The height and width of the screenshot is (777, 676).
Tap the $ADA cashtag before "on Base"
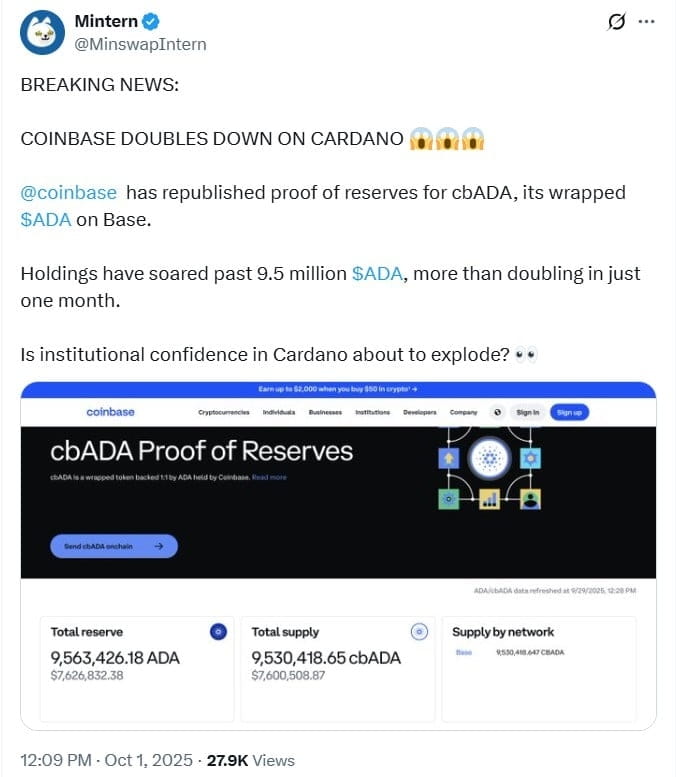point(45,220)
